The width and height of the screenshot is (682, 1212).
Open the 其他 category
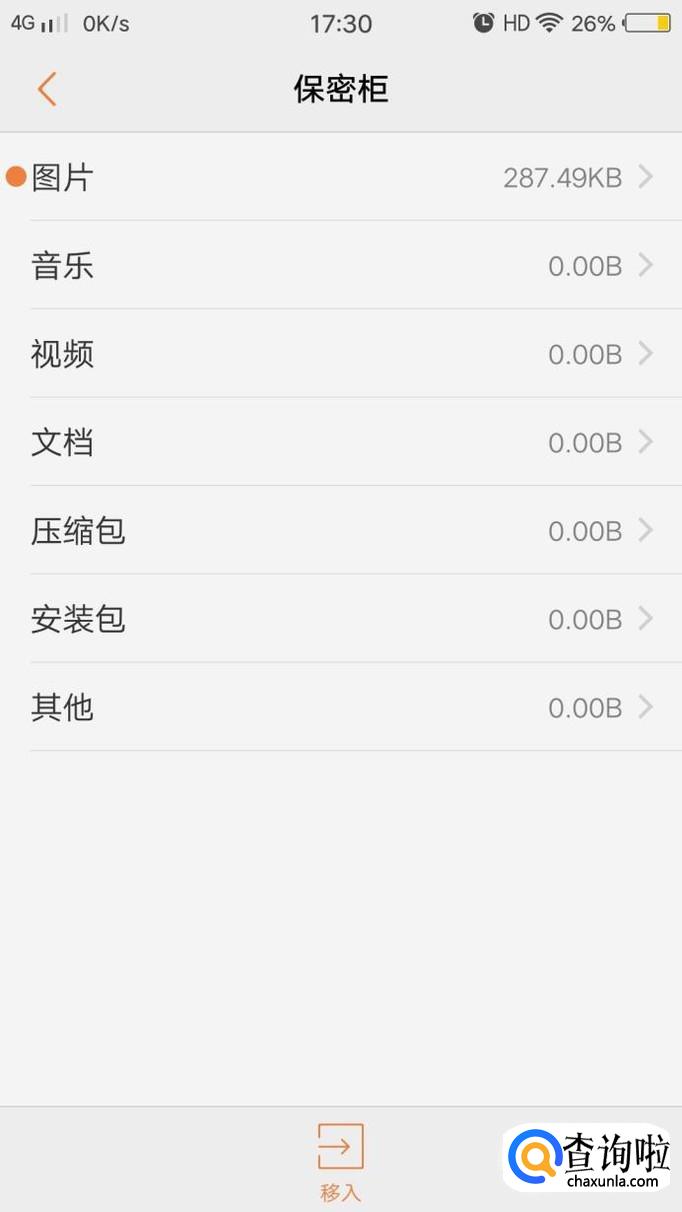coord(340,707)
